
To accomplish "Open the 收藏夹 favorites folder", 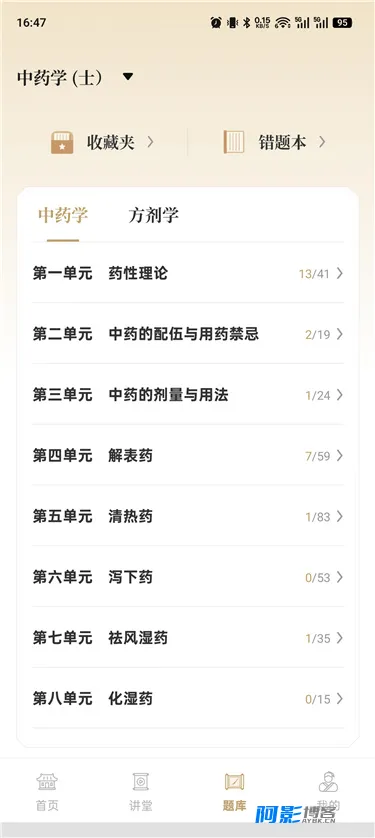I will 103,142.
